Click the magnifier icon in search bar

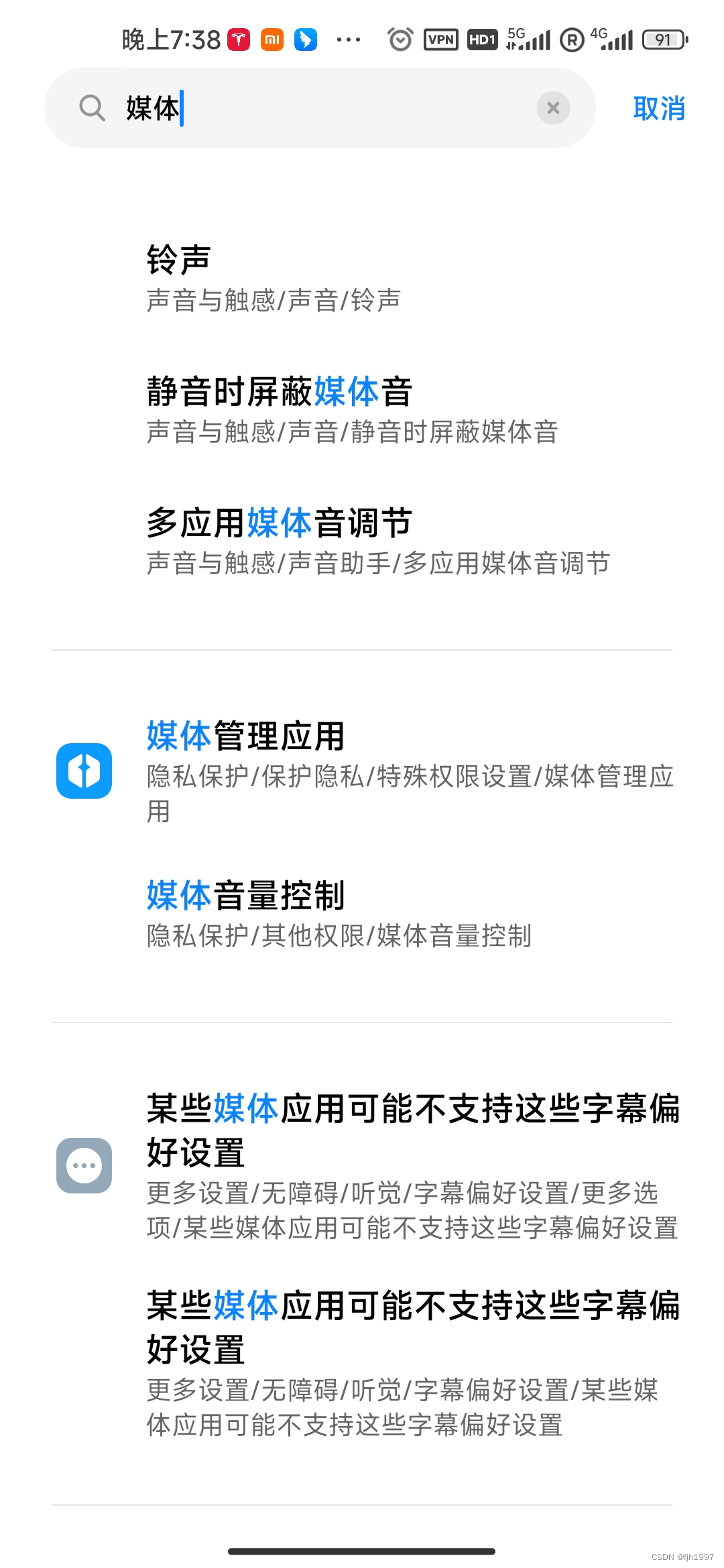click(x=92, y=107)
